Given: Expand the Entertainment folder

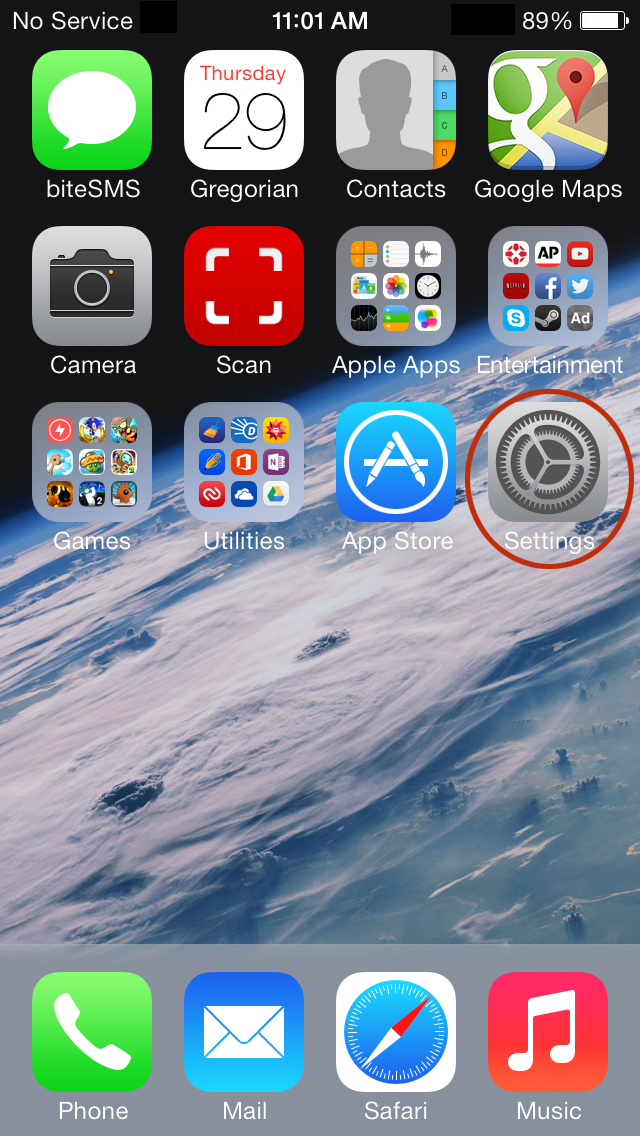Looking at the screenshot, I should click(548, 286).
